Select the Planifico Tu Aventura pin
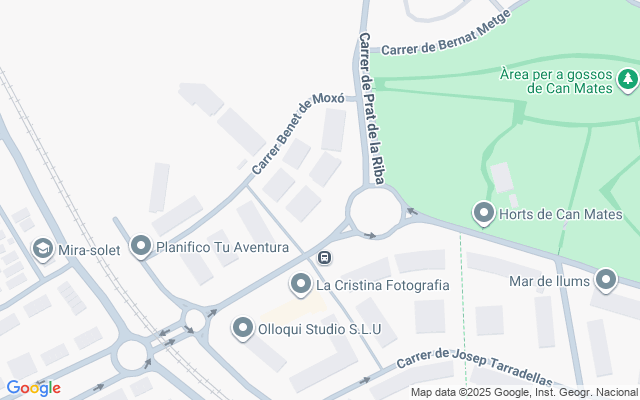 pyautogui.click(x=141, y=246)
